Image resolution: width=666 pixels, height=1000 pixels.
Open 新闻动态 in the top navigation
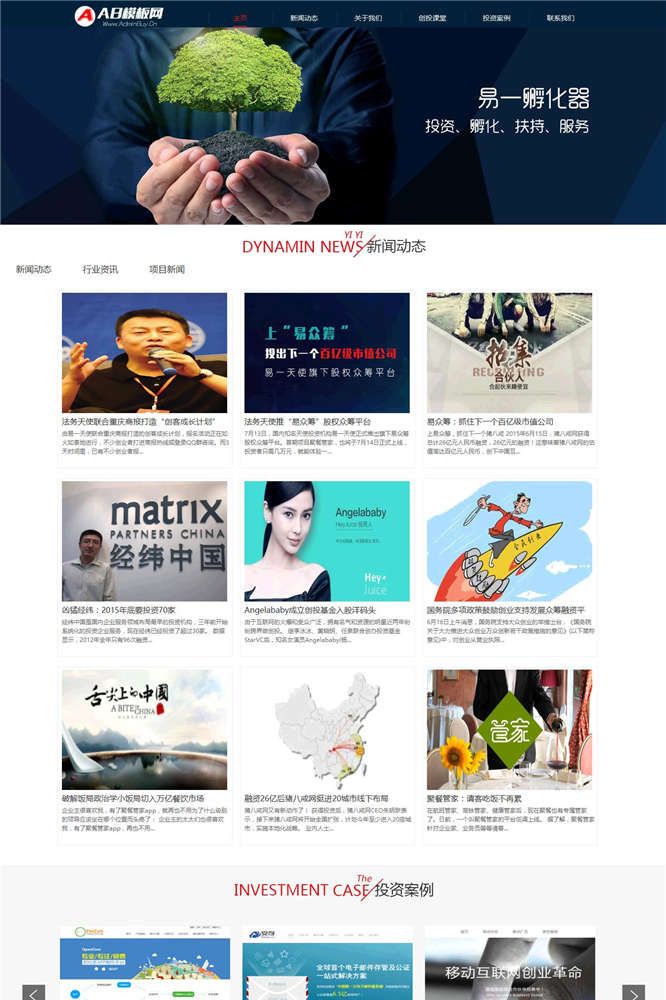(304, 18)
